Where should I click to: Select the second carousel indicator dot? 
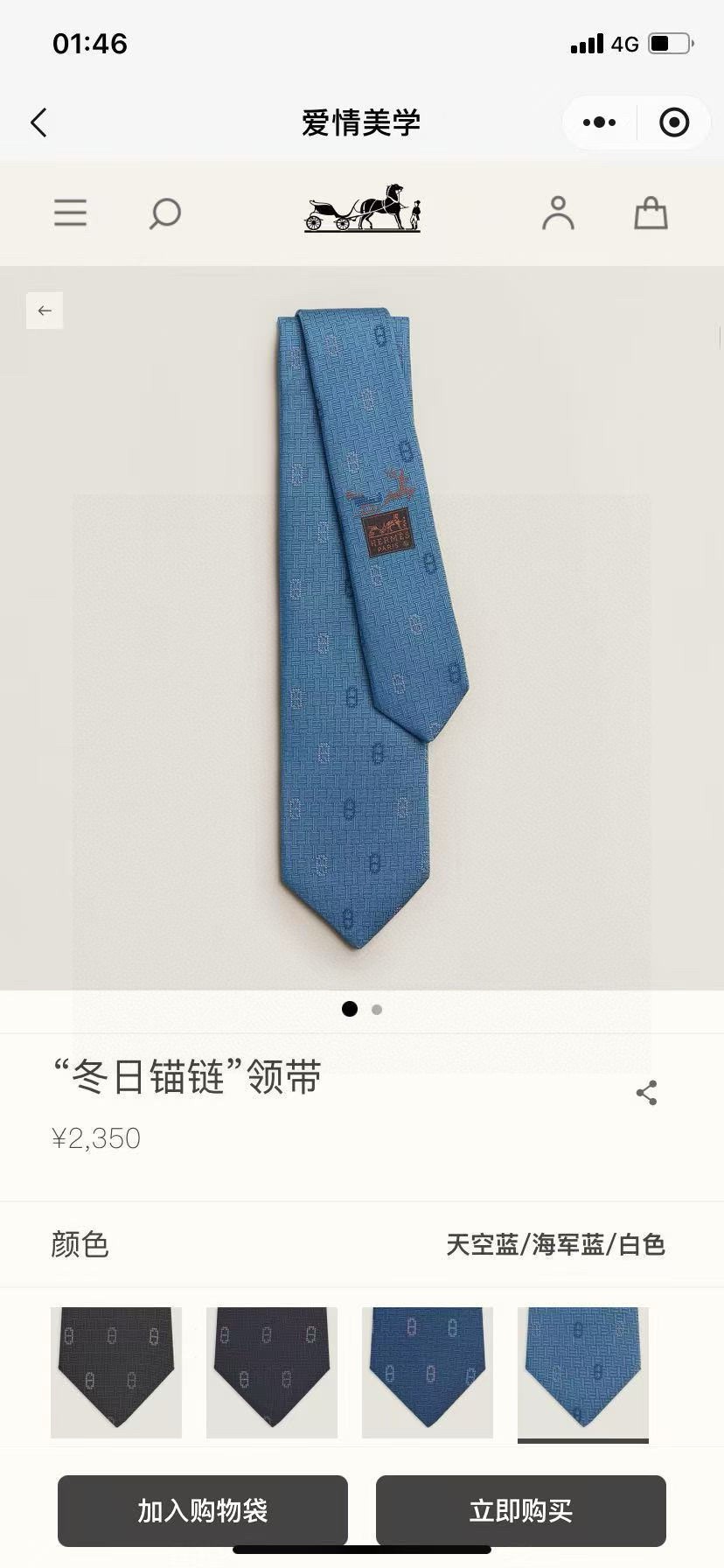[376, 1009]
